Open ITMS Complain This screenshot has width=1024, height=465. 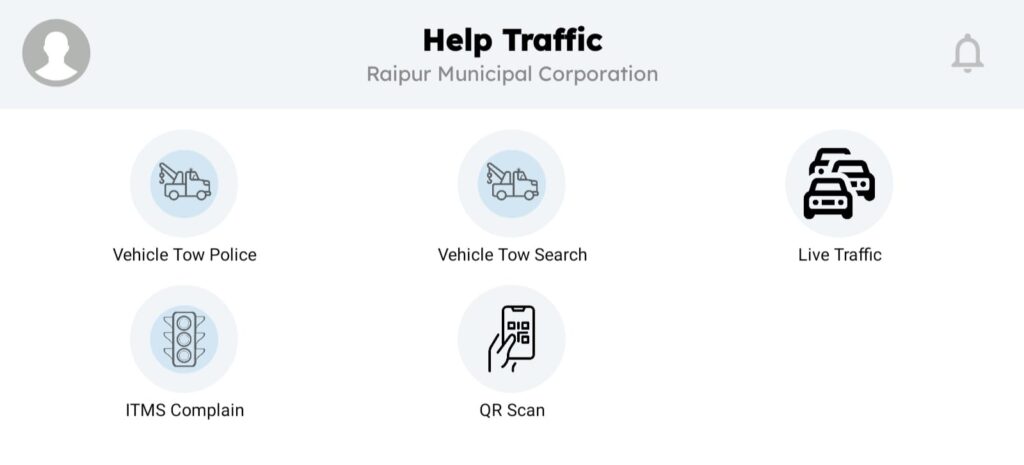pos(184,340)
